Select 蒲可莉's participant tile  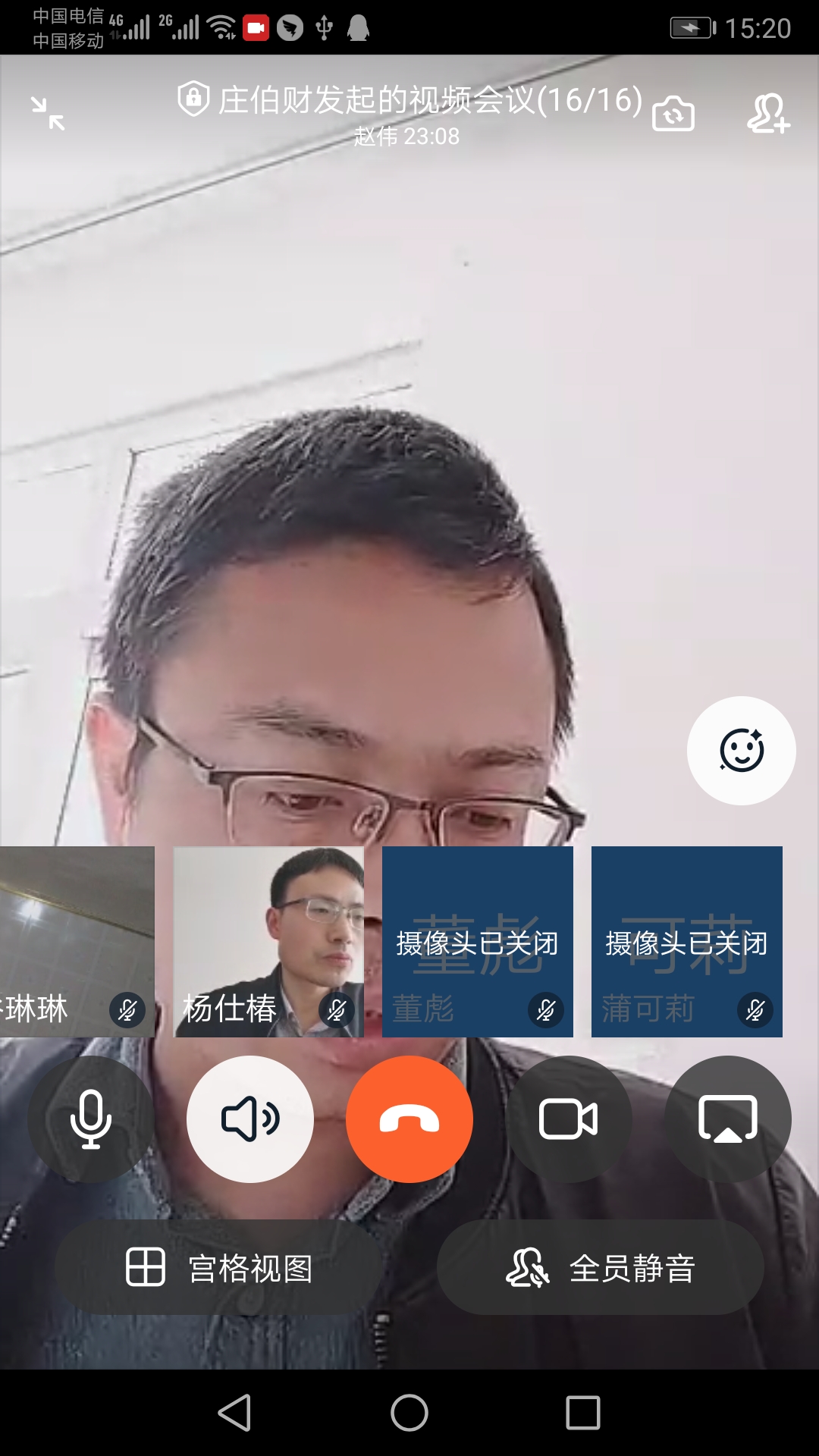click(686, 941)
